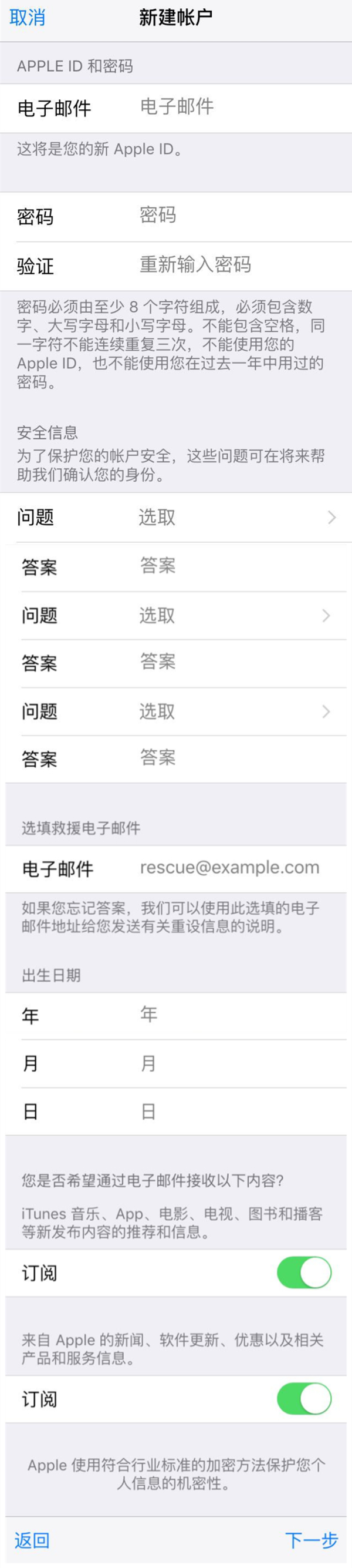Turn off 订阅 for Apple news updates
352x1568 pixels.
click(x=303, y=1398)
